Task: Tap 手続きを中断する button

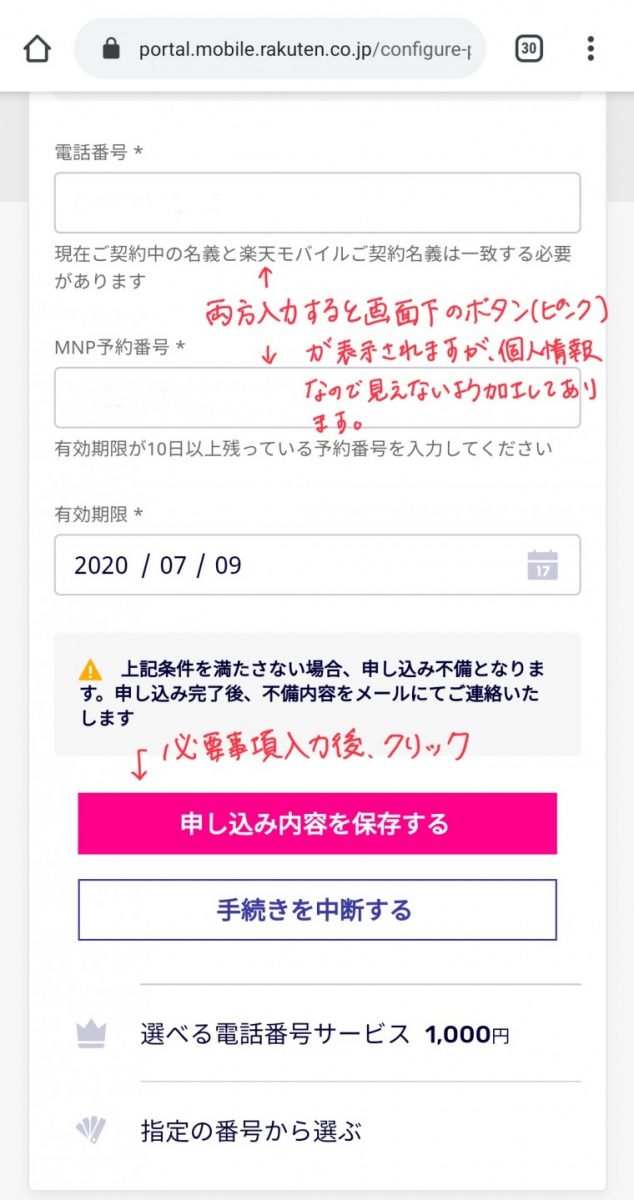Action: click(317, 910)
